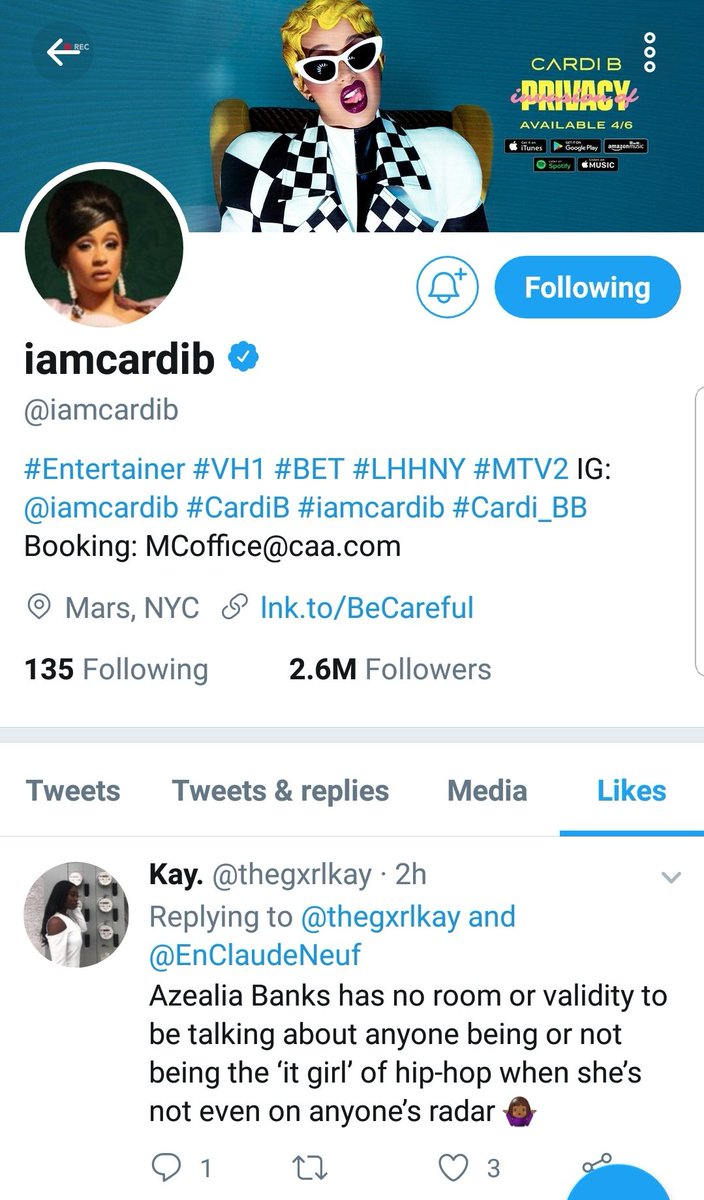Select the Likes tab

[631, 791]
